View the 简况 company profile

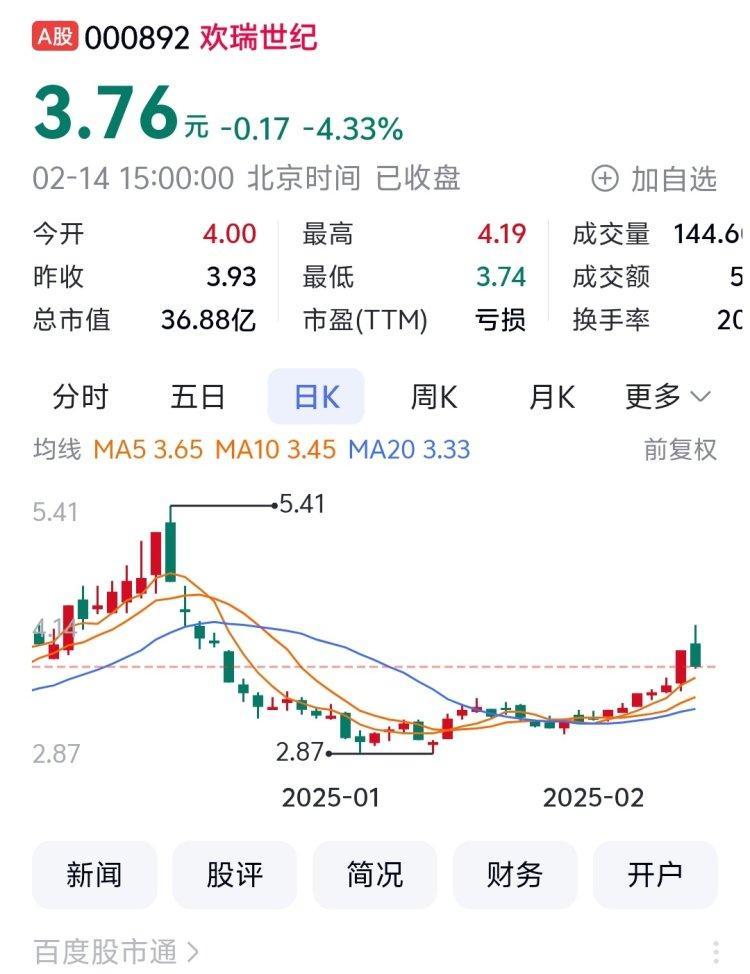(x=375, y=874)
